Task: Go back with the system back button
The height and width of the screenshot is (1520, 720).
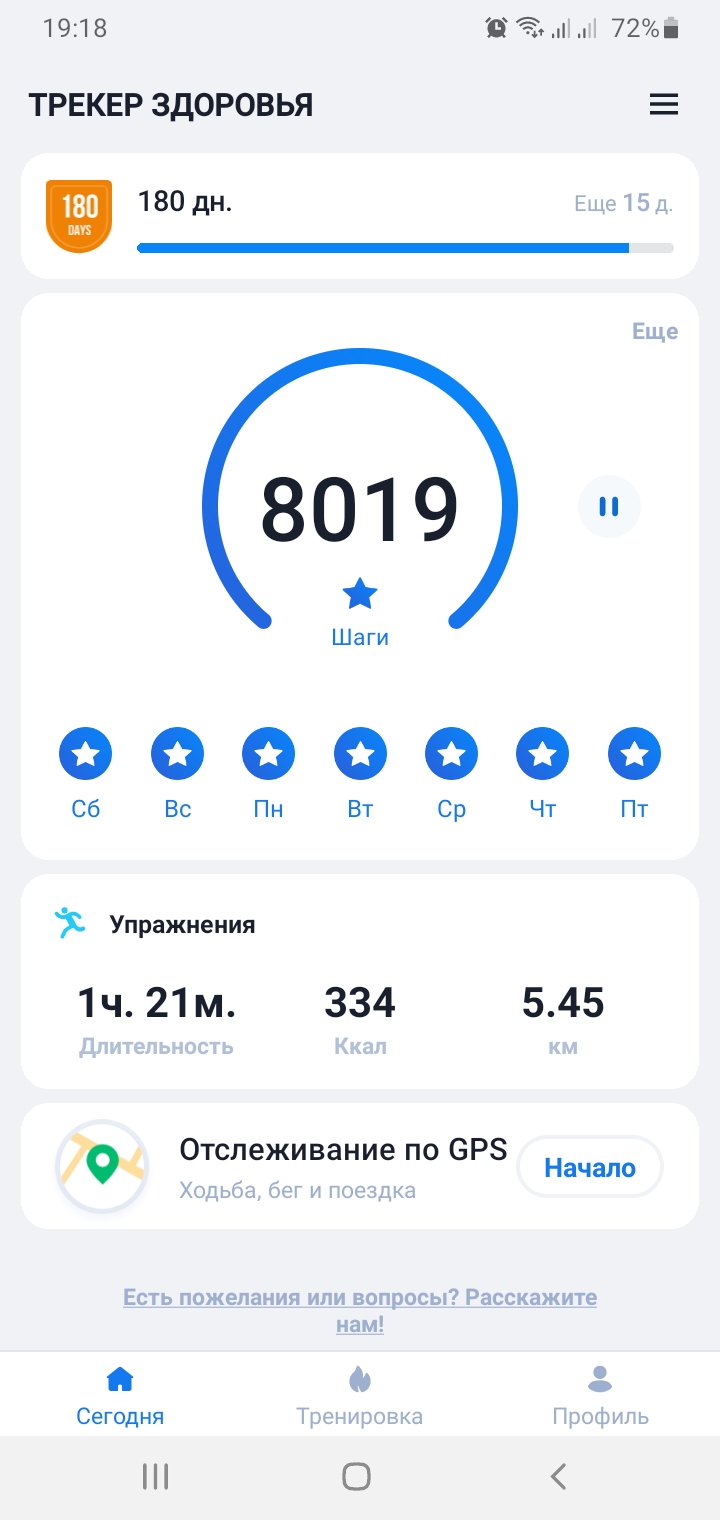Action: tap(559, 1476)
